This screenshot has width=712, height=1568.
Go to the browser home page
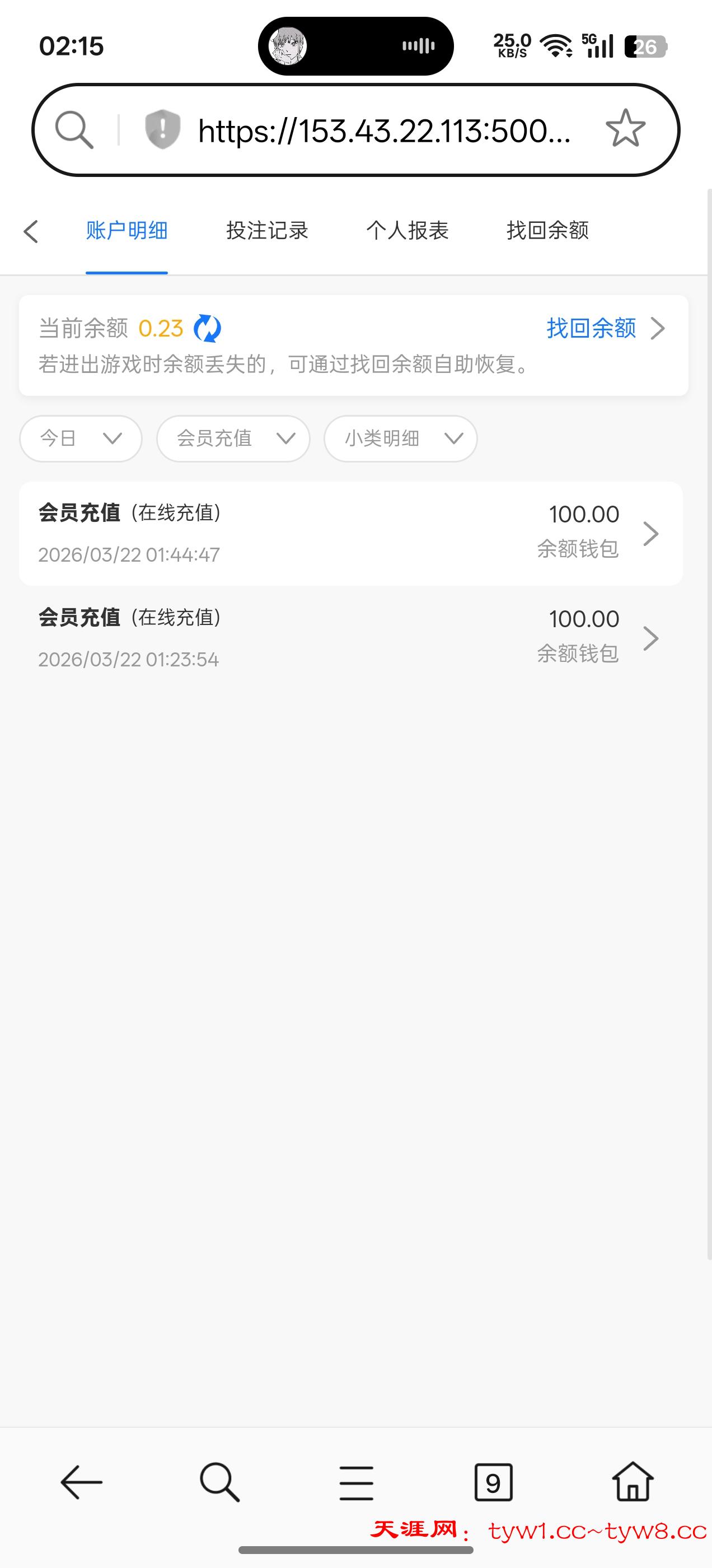(x=633, y=1482)
